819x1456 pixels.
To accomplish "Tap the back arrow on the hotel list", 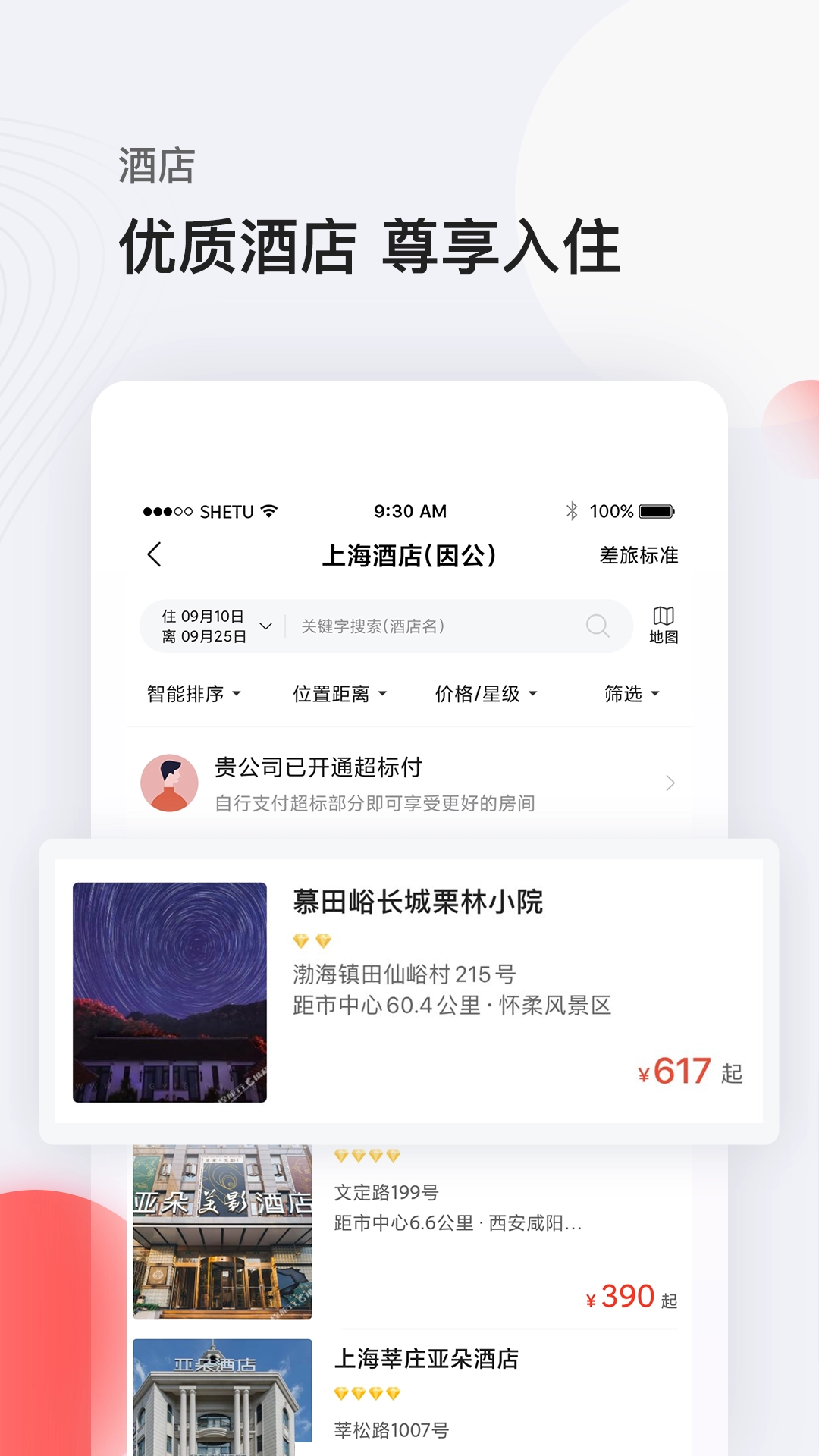I will [155, 556].
